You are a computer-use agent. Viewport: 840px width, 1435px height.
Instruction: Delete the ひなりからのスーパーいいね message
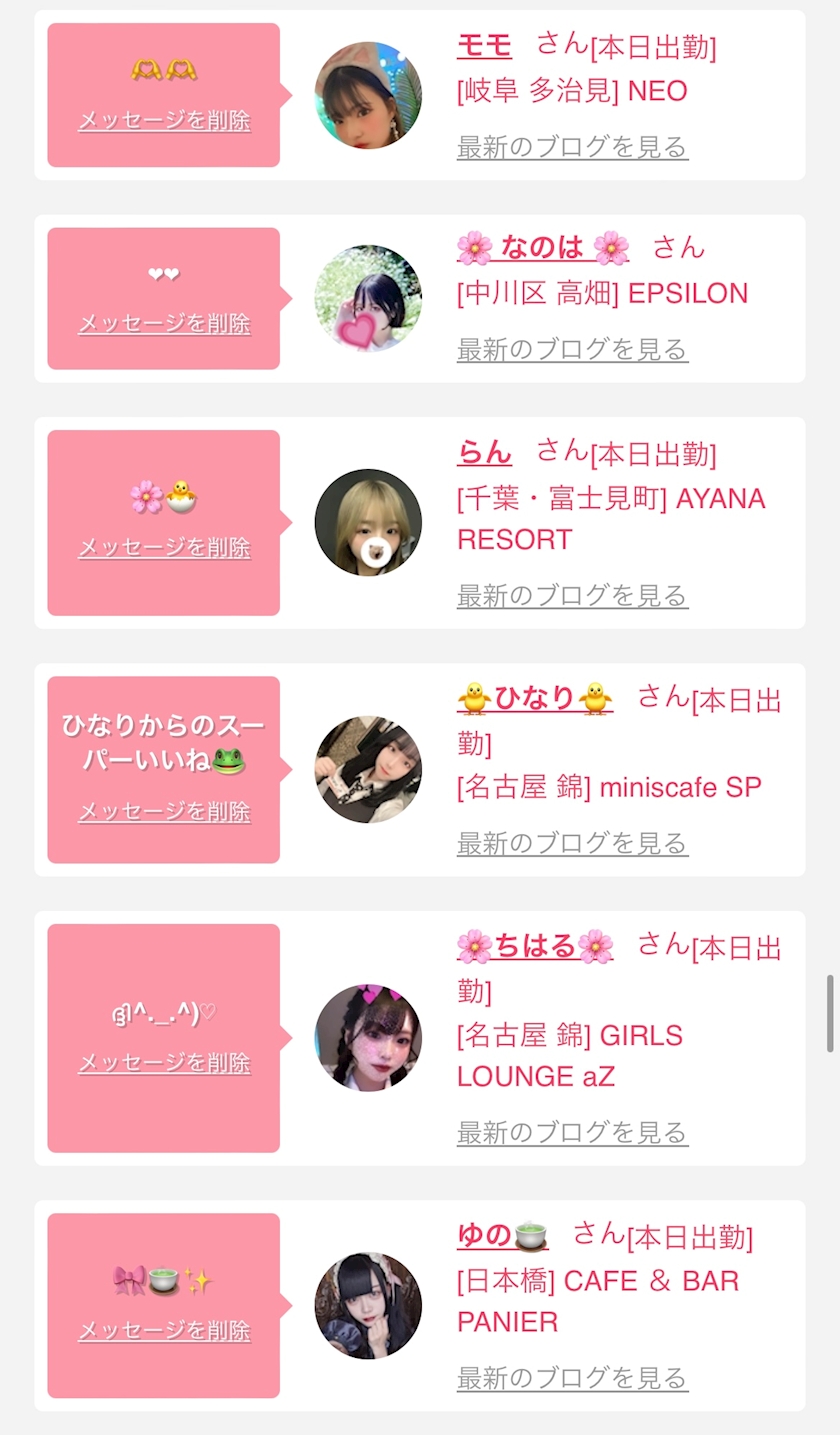click(164, 812)
